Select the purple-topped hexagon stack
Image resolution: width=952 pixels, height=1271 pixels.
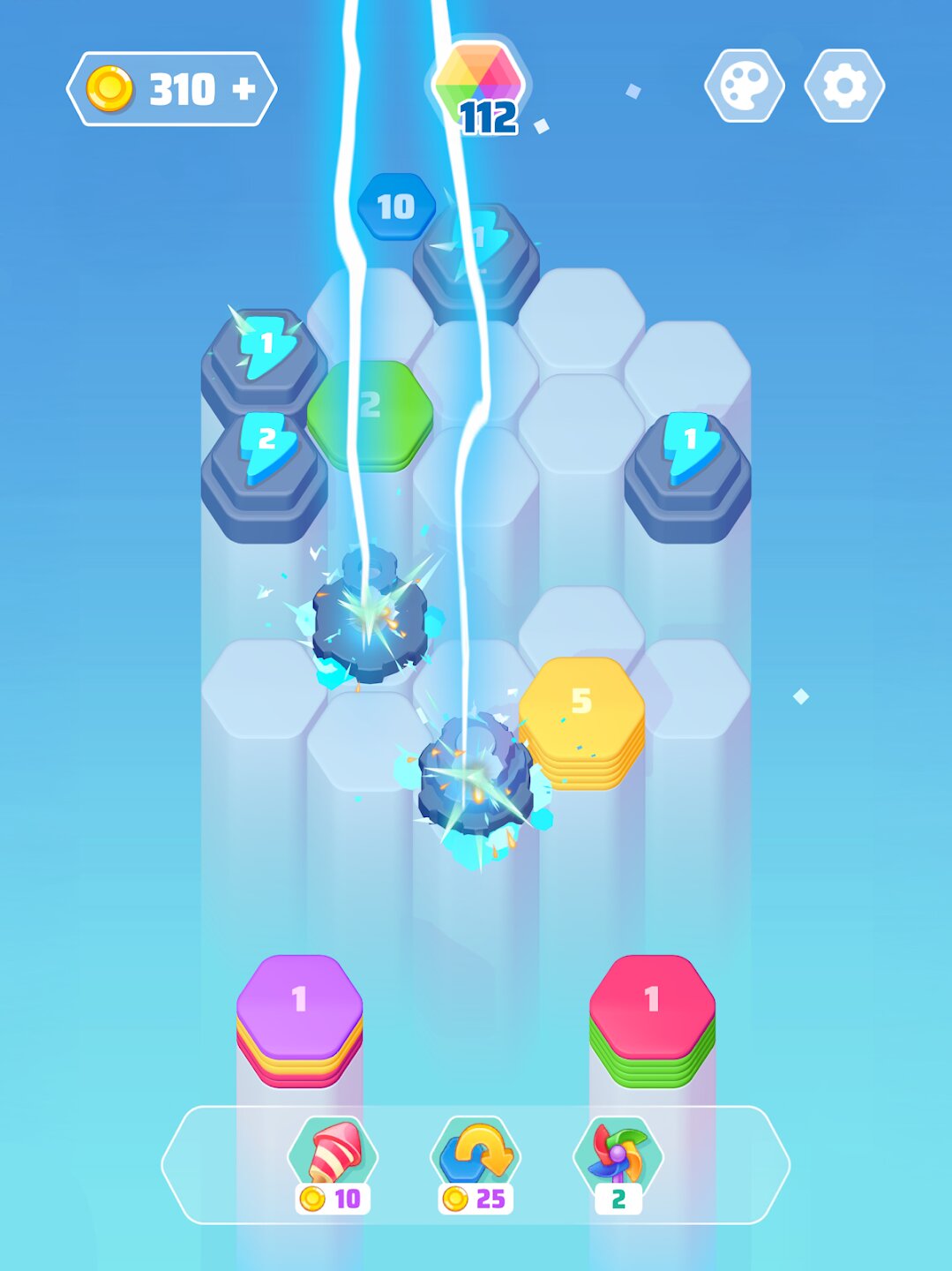coord(299,1015)
